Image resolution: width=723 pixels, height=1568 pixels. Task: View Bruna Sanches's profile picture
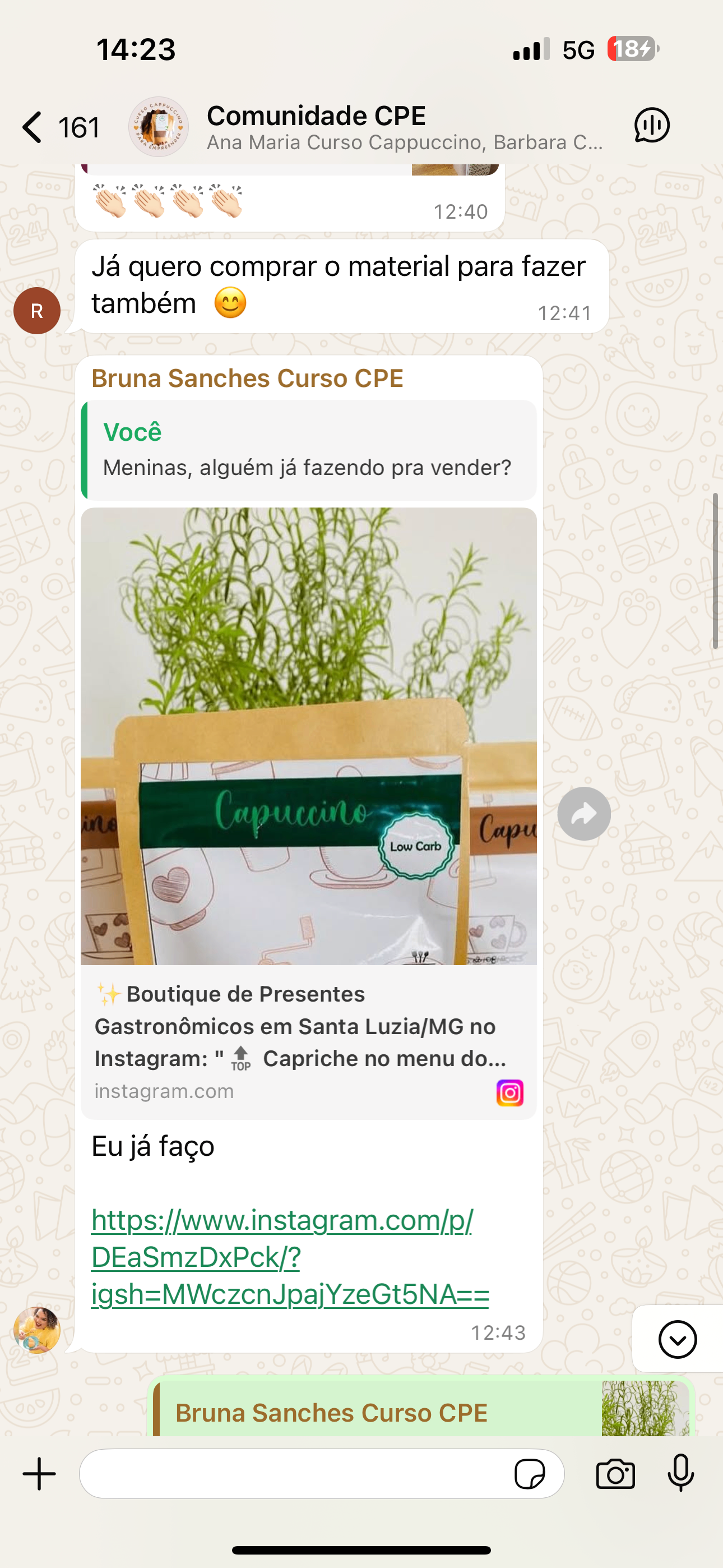[x=37, y=1330]
